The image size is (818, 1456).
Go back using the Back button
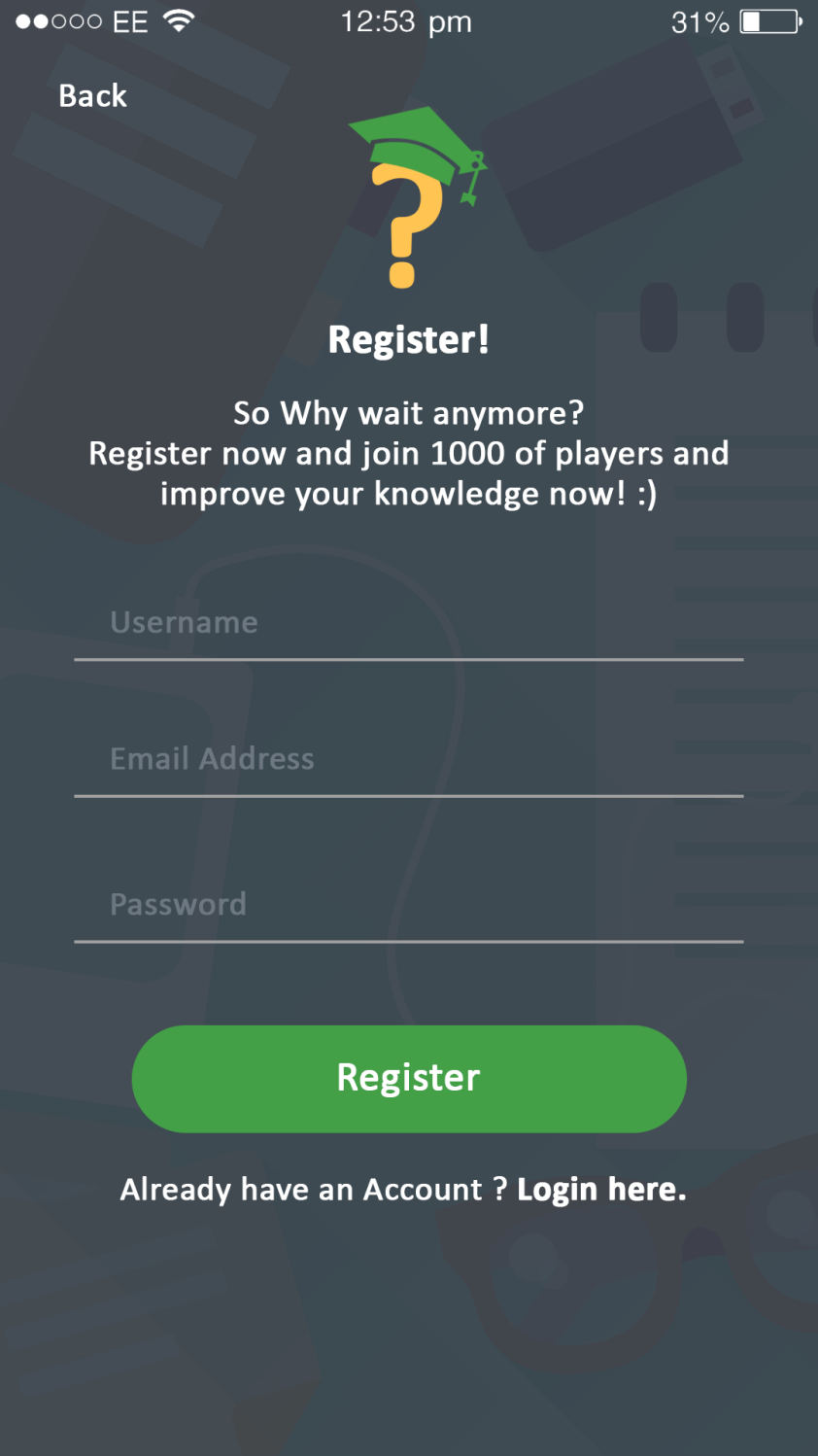tap(92, 95)
